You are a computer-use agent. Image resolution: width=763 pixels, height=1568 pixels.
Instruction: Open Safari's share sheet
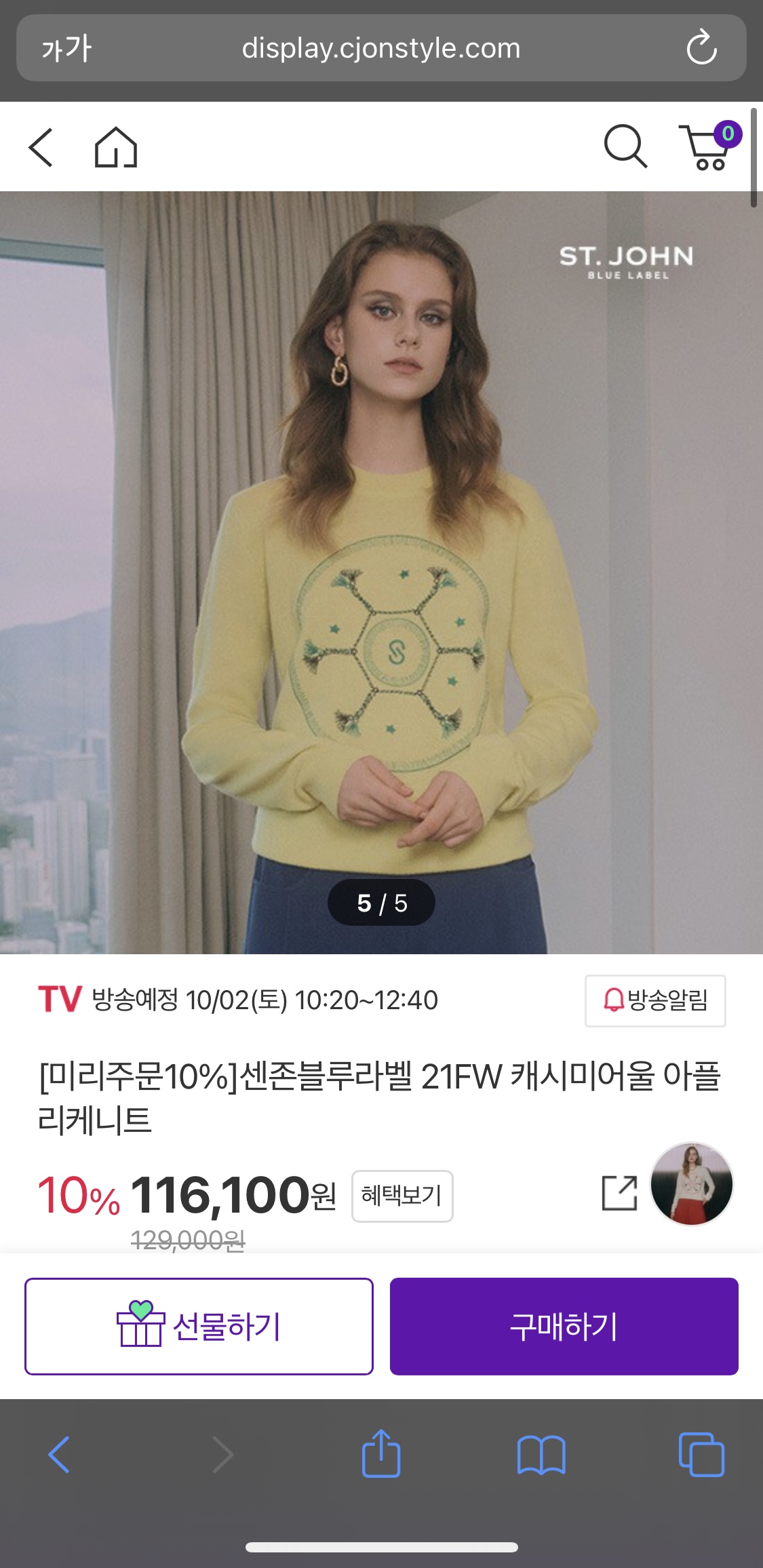tap(381, 1453)
